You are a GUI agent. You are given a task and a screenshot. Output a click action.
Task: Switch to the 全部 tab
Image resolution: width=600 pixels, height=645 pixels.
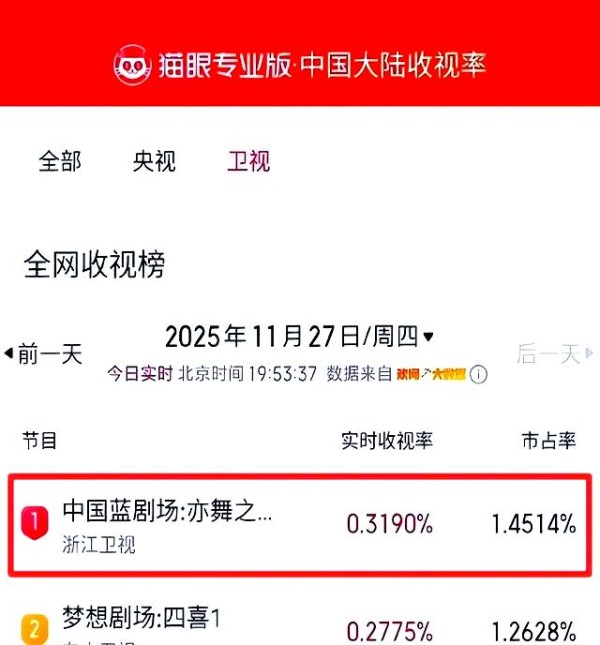click(x=60, y=161)
